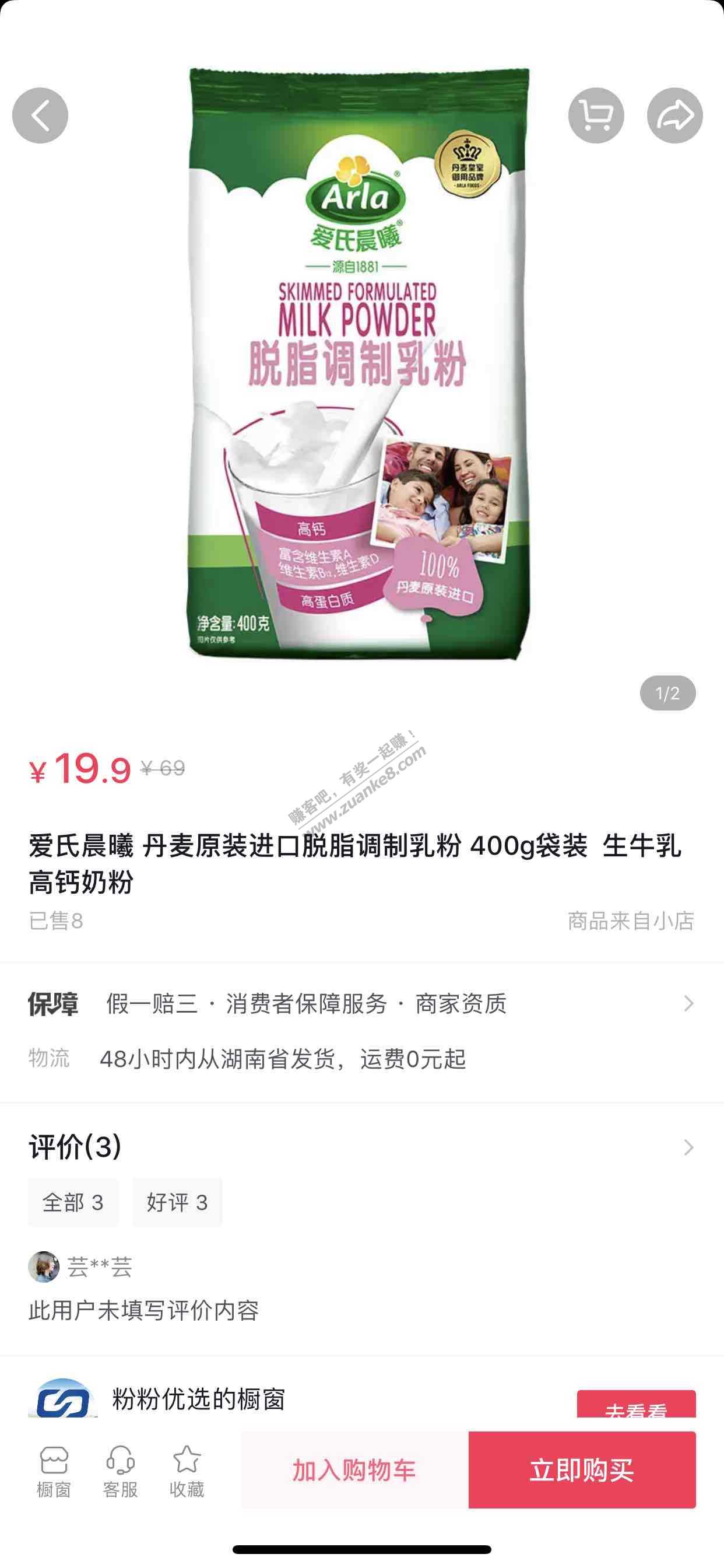The image size is (724, 1568).
Task: Select the 全部 3 review filter
Action: click(73, 1202)
